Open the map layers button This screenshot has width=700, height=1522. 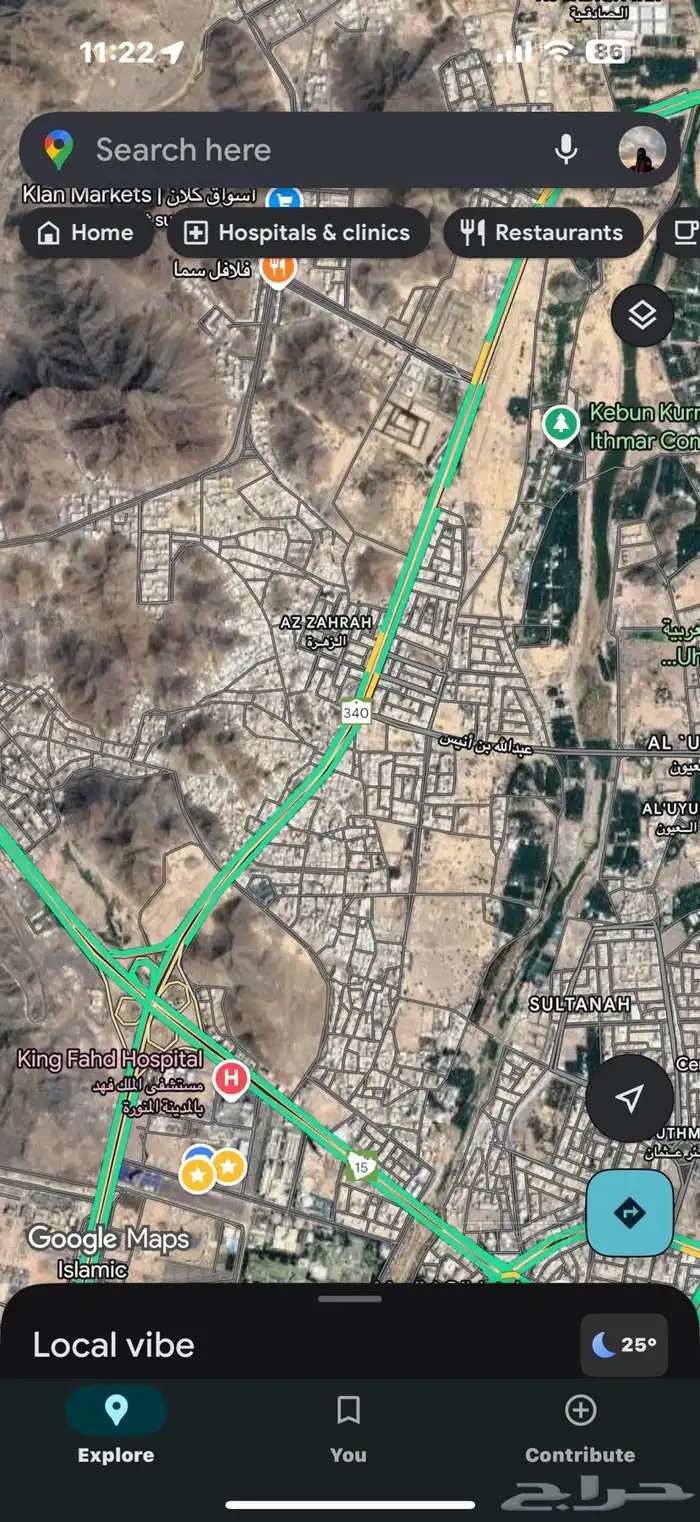coord(642,315)
